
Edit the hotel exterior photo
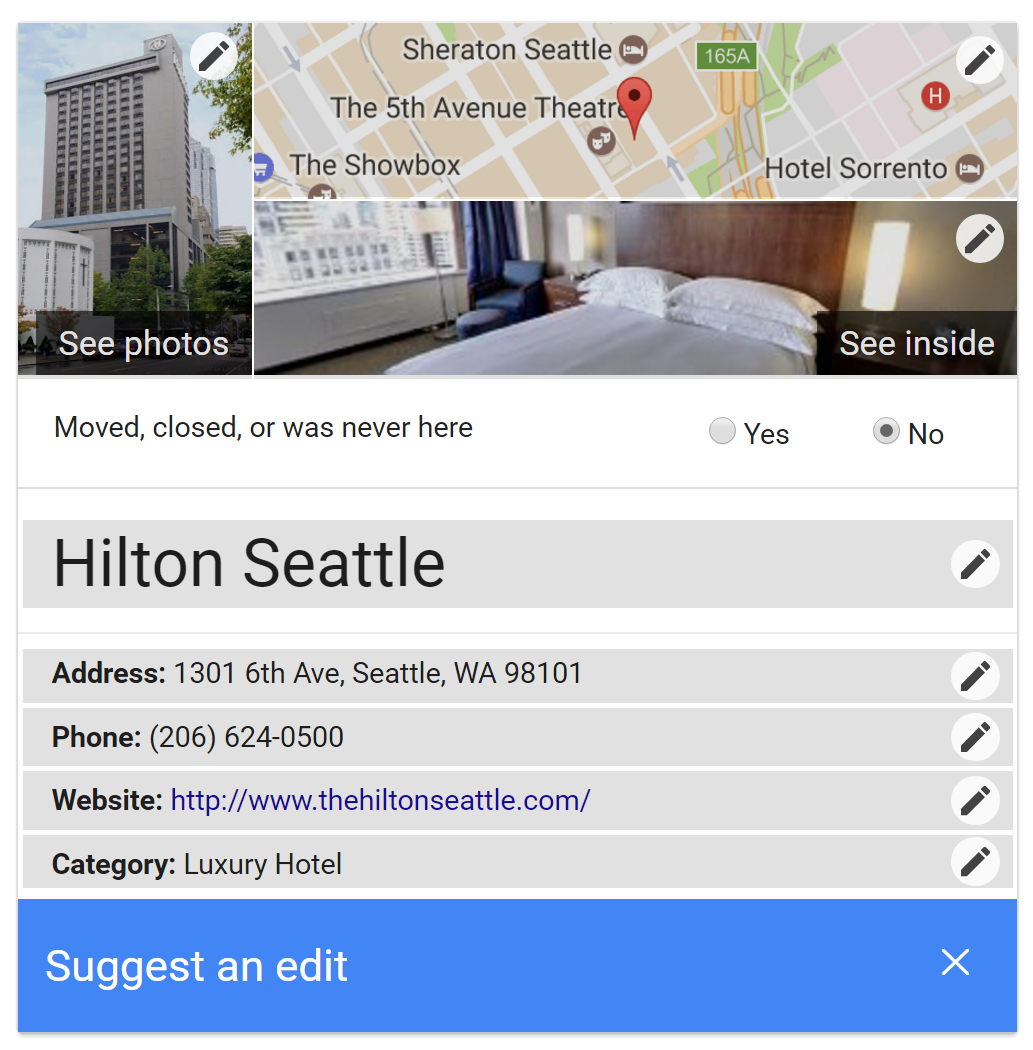[213, 56]
